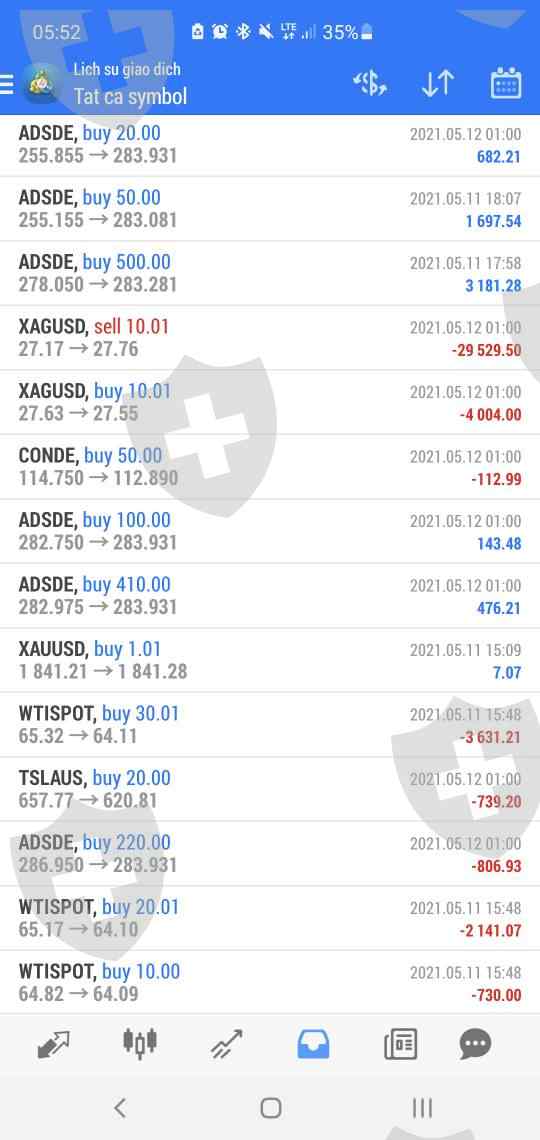Open the hamburger drawer menu
This screenshot has width=540, height=1140.
(7, 84)
